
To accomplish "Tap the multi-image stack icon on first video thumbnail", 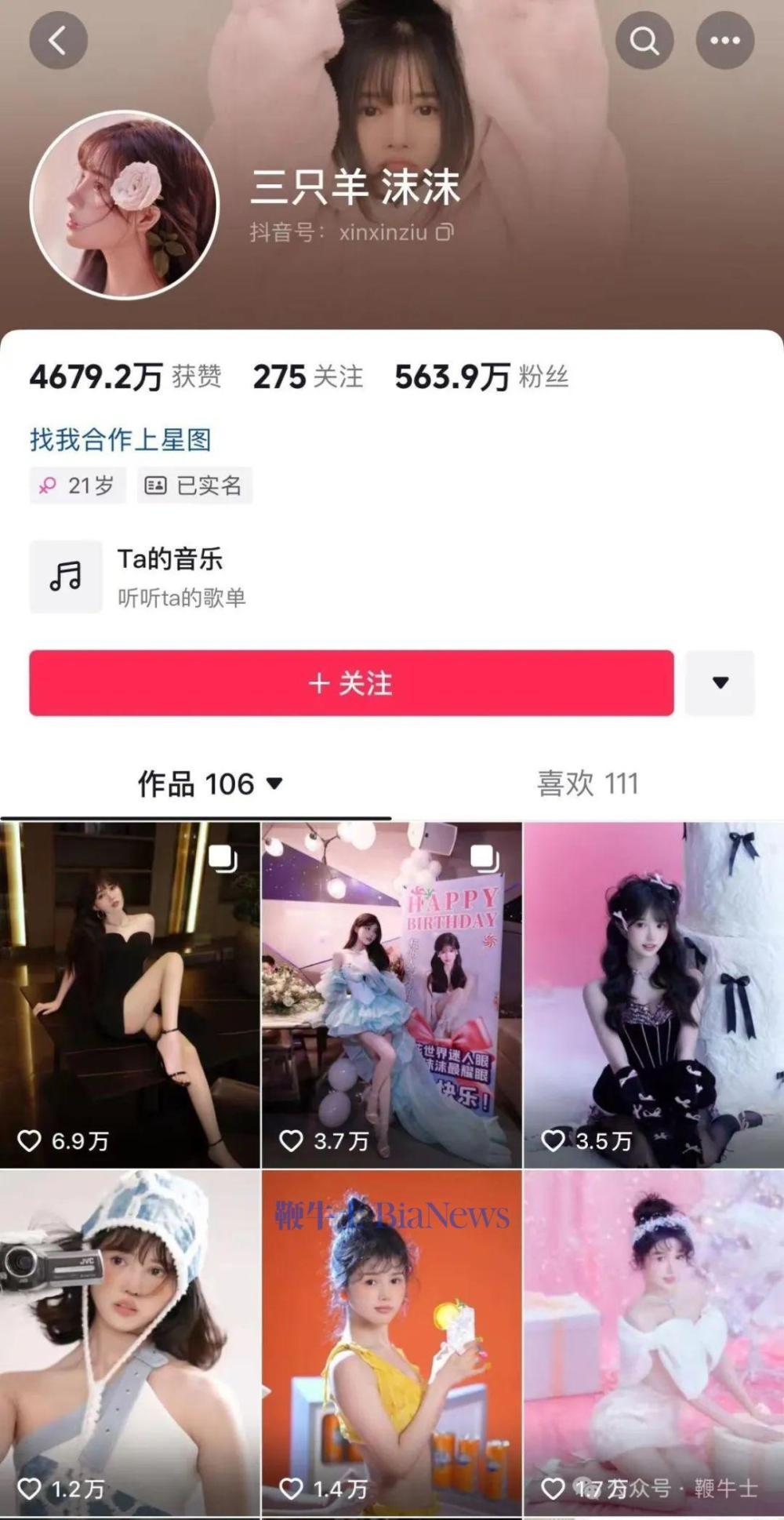I will tap(223, 859).
